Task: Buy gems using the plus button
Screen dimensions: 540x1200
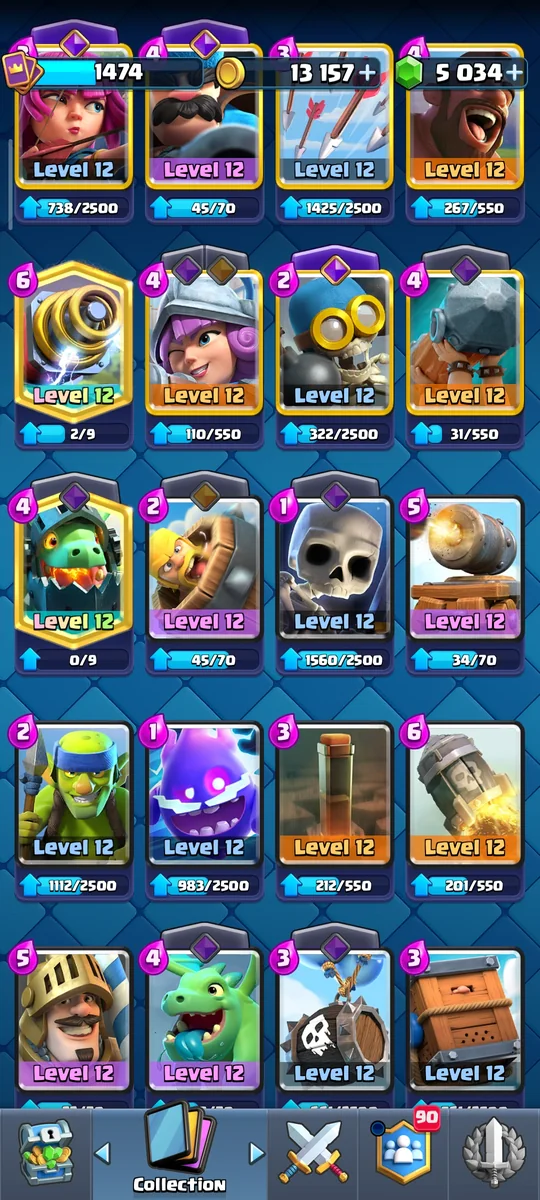Action: [x=514, y=72]
